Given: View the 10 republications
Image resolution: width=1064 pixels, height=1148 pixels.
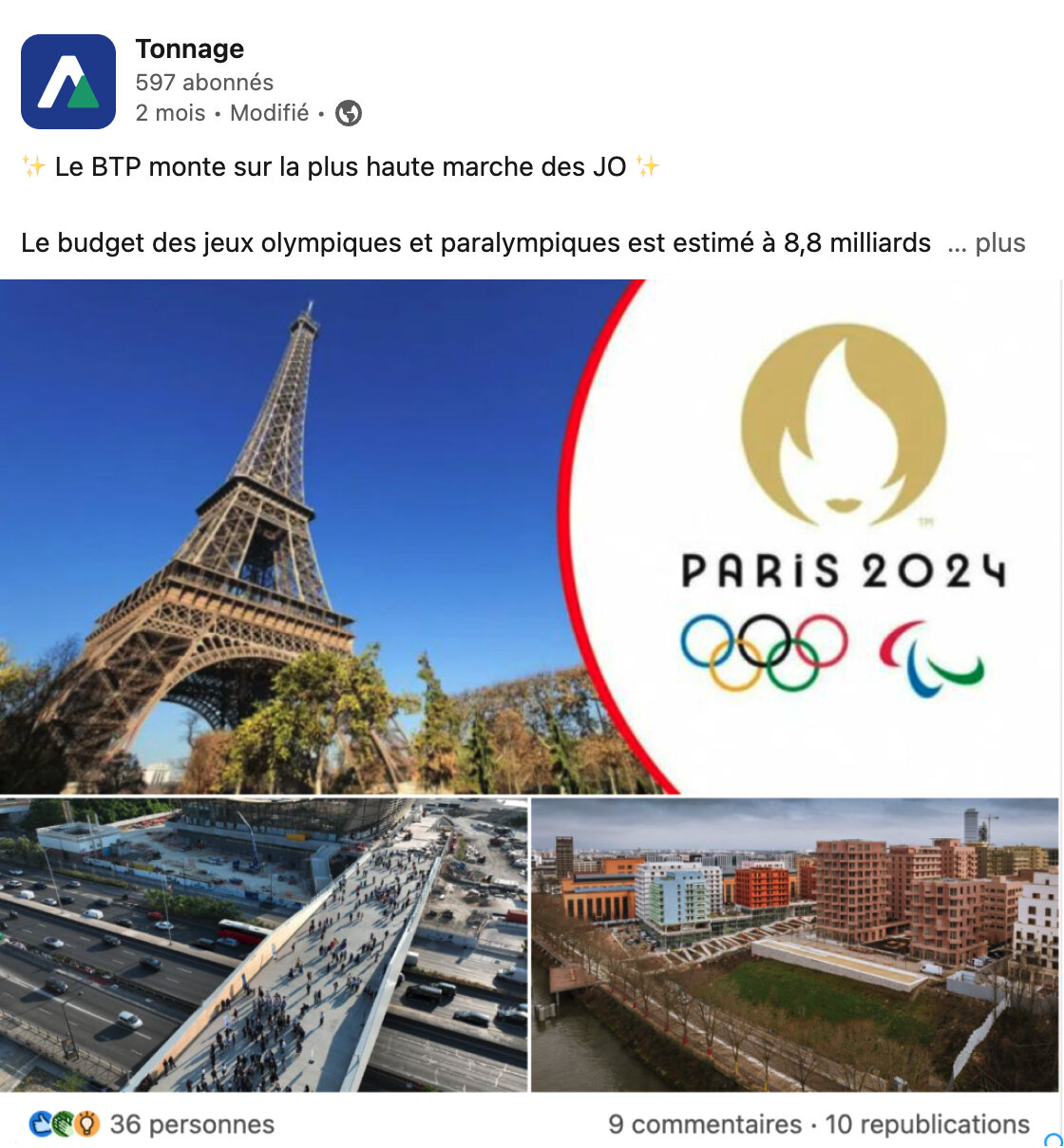Looking at the screenshot, I should click(x=927, y=1124).
